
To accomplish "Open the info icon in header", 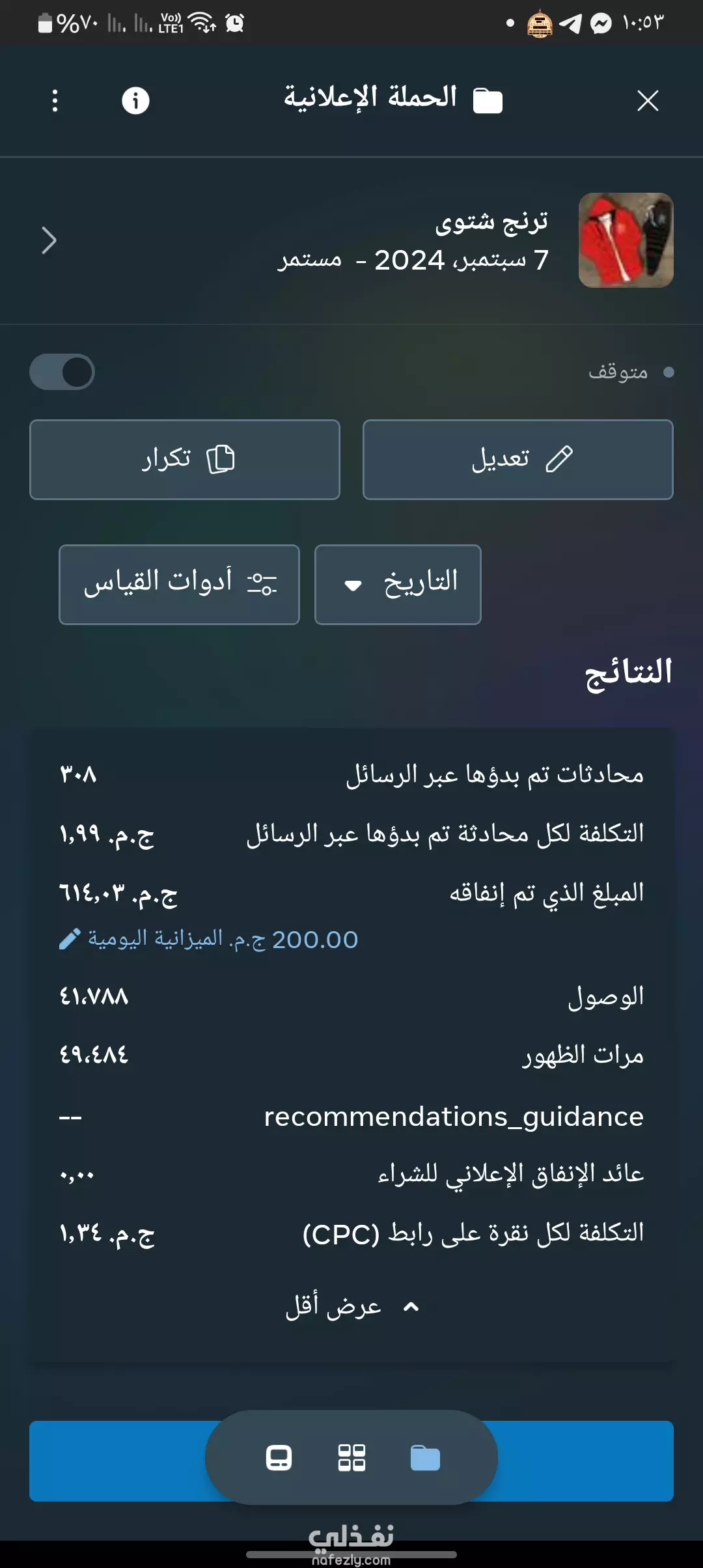I will 135,101.
